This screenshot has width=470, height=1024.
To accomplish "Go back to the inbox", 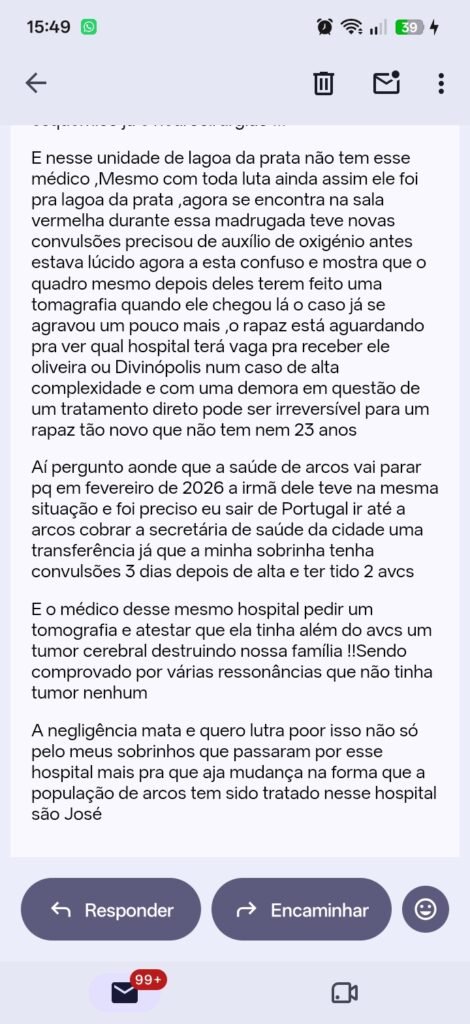I will tap(36, 83).
